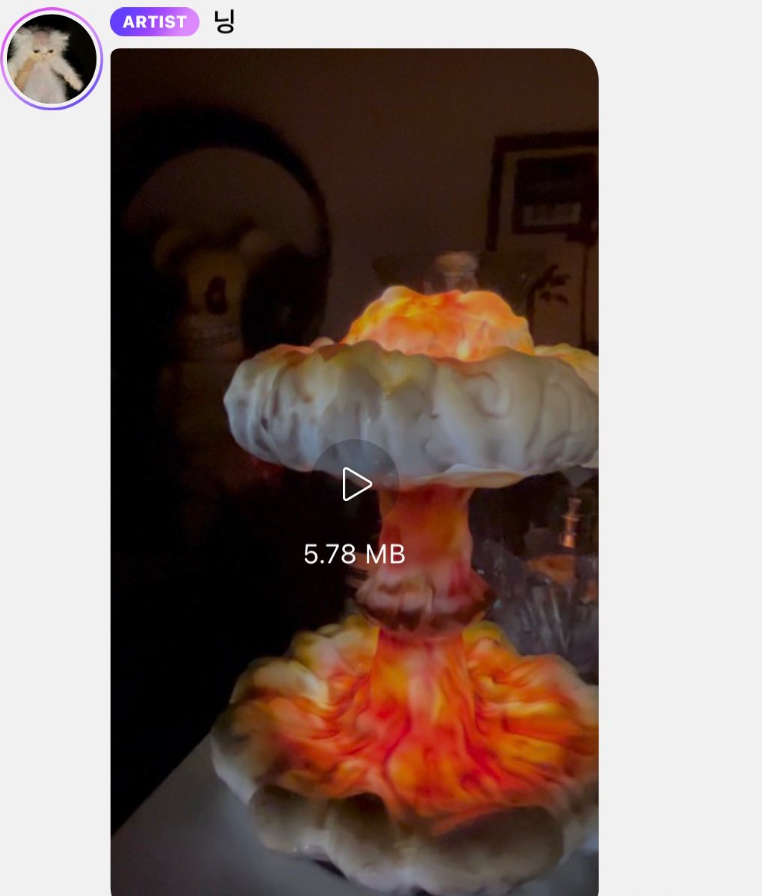Screen dimensions: 762x896
Task: Open the artist name 닝
Action: click(x=224, y=22)
